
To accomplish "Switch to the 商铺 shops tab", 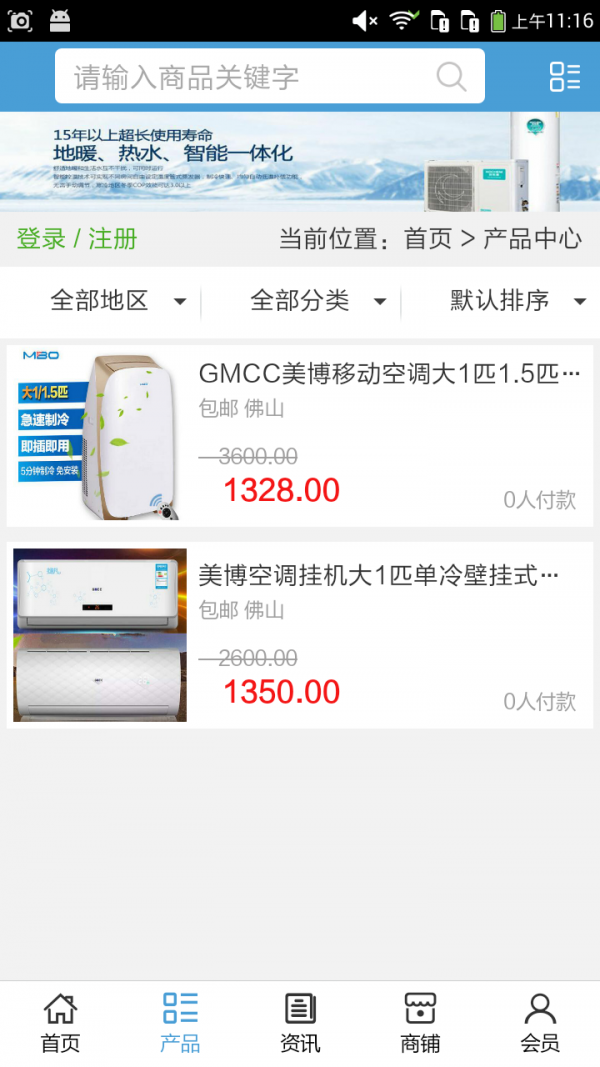I will coord(420,1023).
